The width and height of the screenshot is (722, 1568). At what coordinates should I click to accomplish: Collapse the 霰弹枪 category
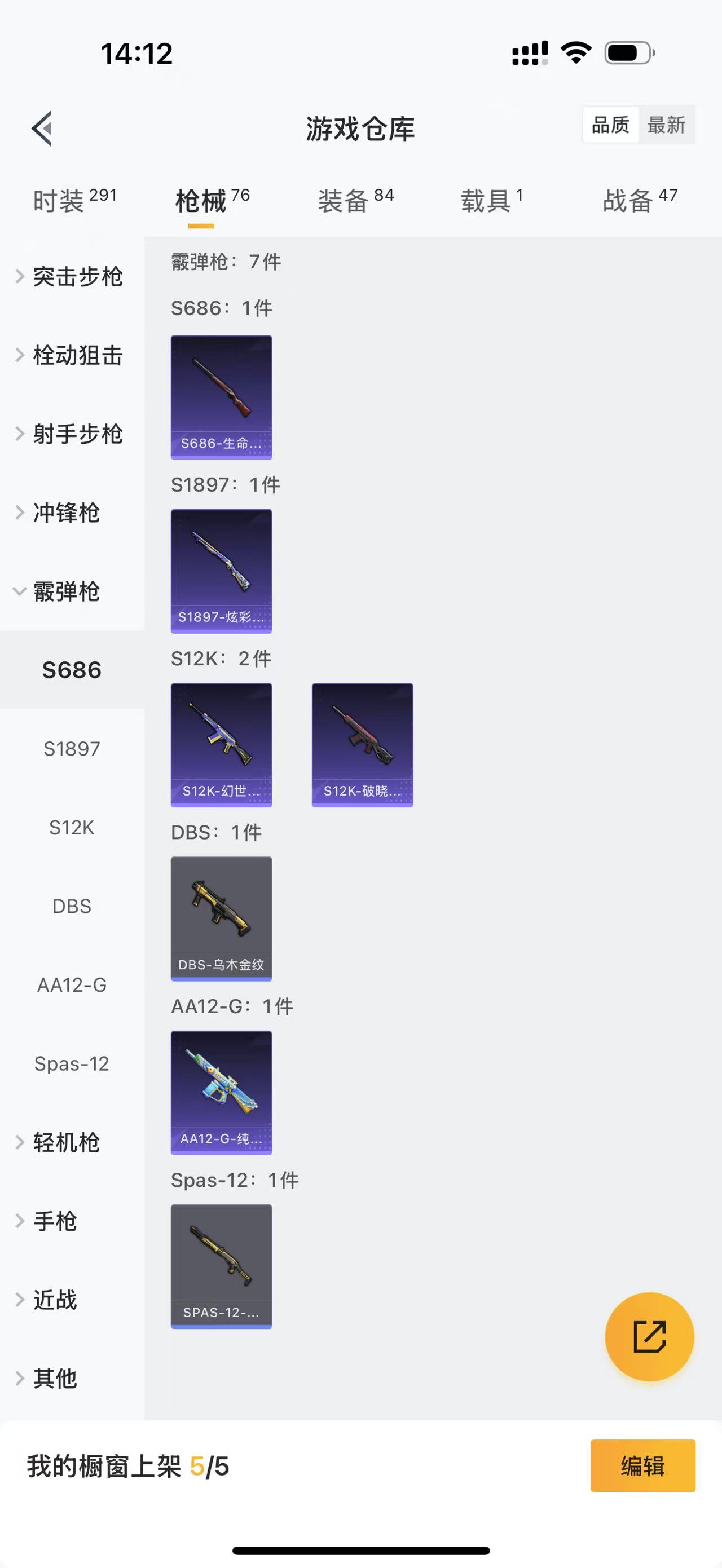(x=68, y=591)
